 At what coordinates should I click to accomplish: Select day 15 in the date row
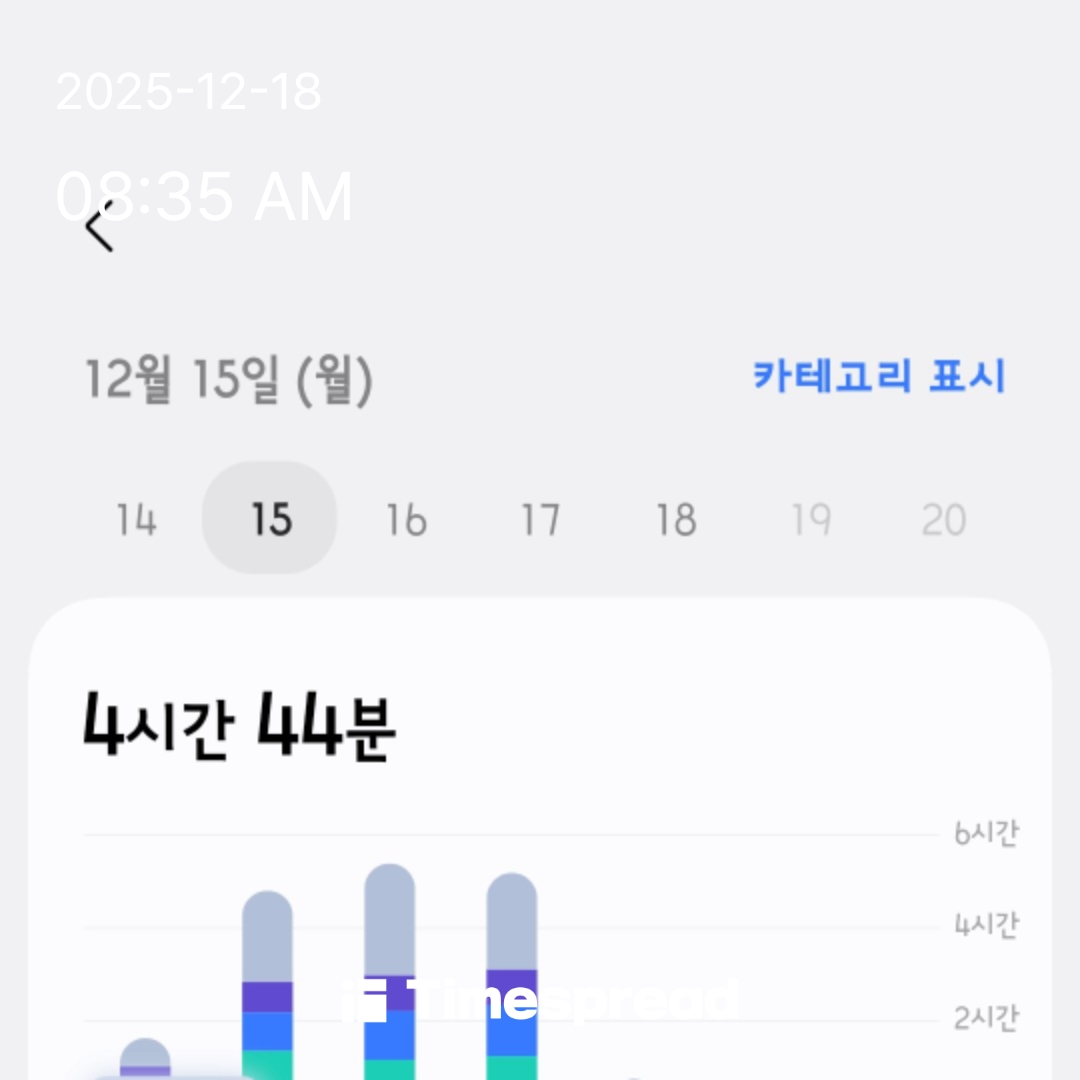[x=270, y=519]
